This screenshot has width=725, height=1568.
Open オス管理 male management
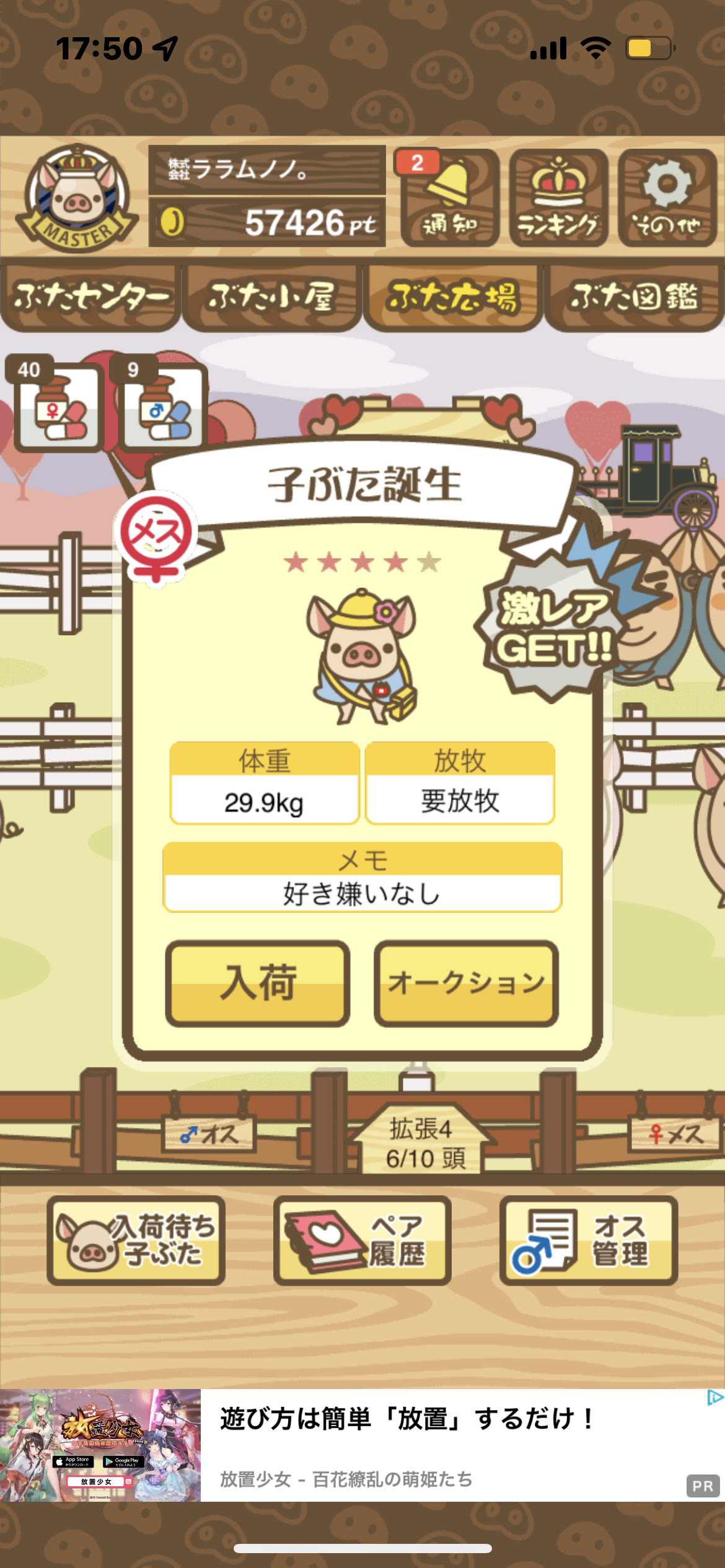click(x=588, y=1240)
